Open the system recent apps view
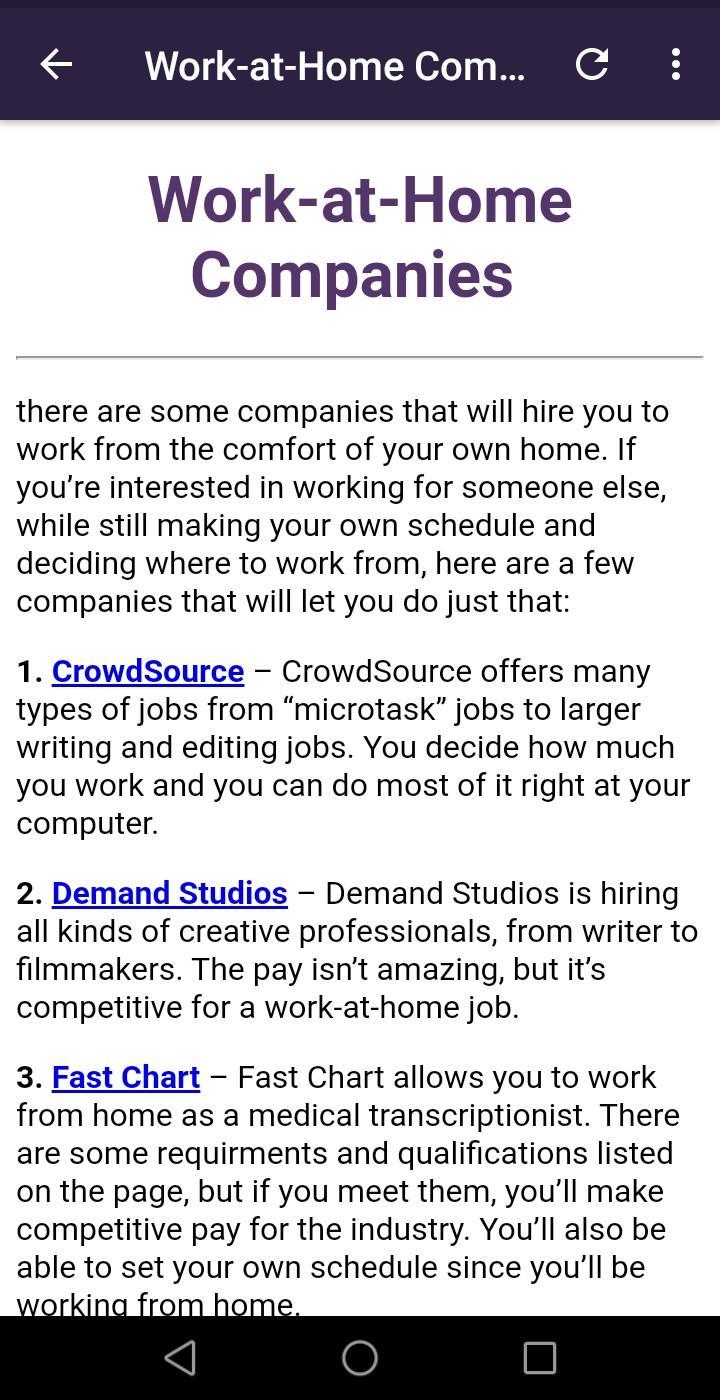720x1400 pixels. [x=540, y=1358]
